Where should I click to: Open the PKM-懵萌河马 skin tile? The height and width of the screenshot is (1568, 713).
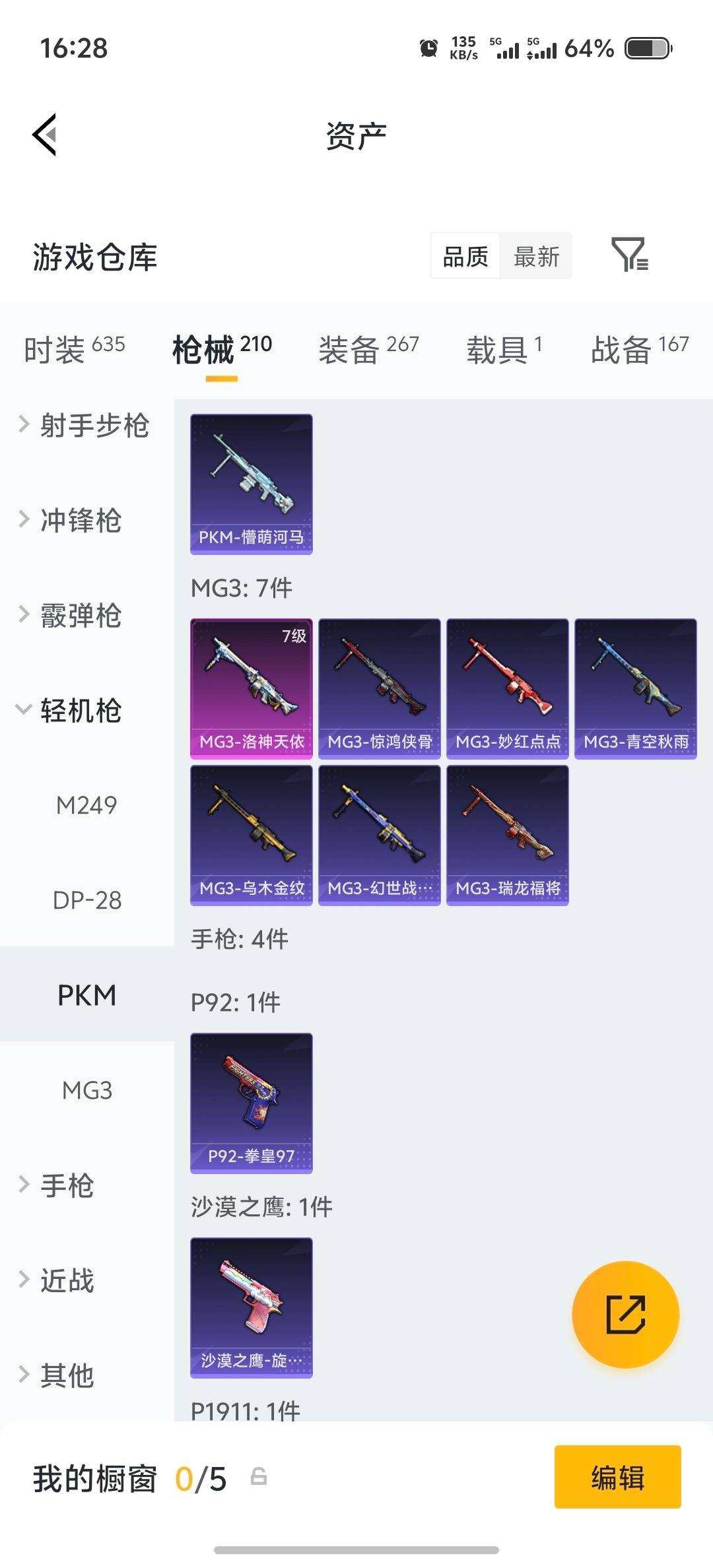251,484
